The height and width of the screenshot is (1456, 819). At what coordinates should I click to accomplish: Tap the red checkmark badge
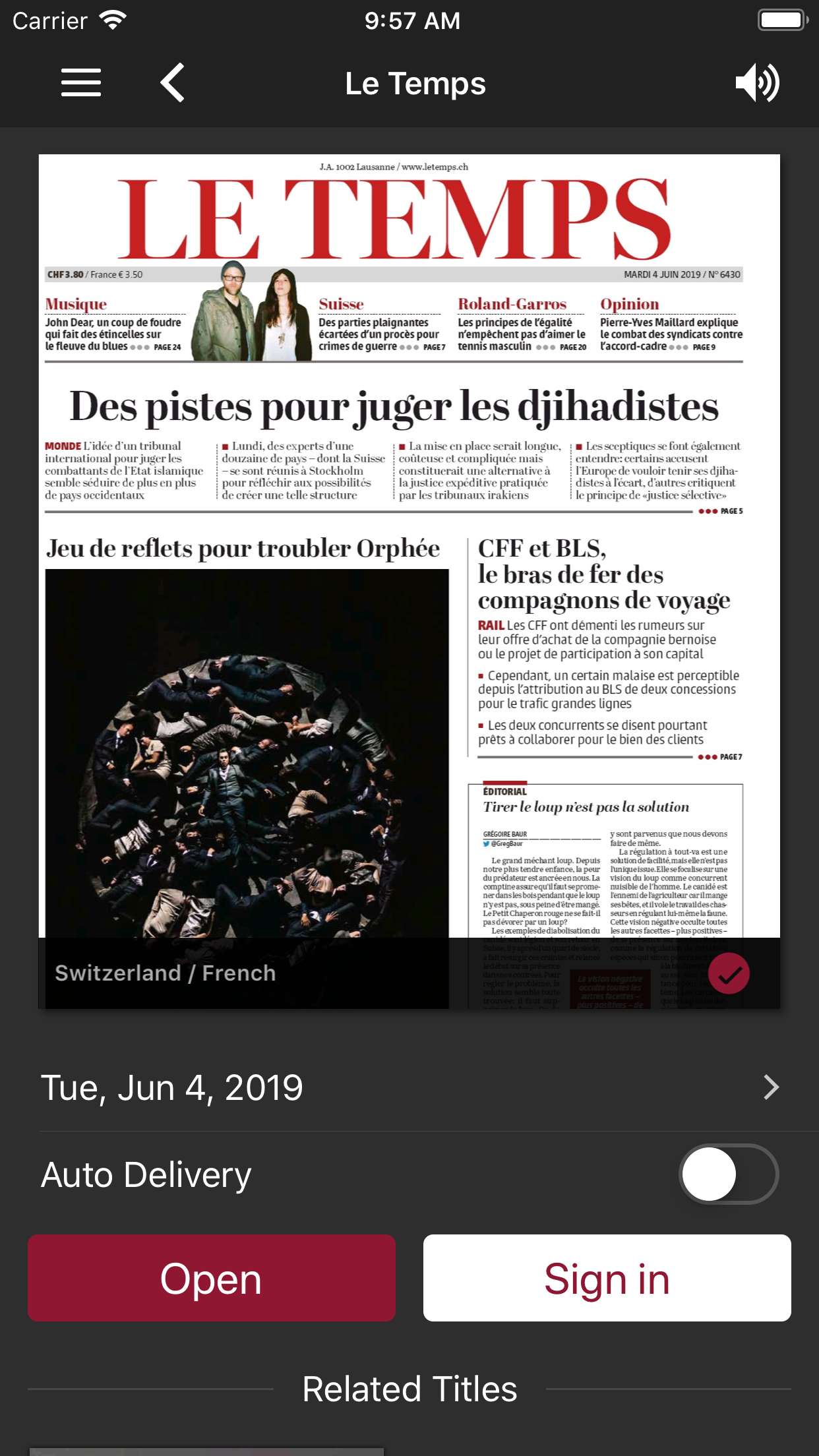[x=729, y=973]
